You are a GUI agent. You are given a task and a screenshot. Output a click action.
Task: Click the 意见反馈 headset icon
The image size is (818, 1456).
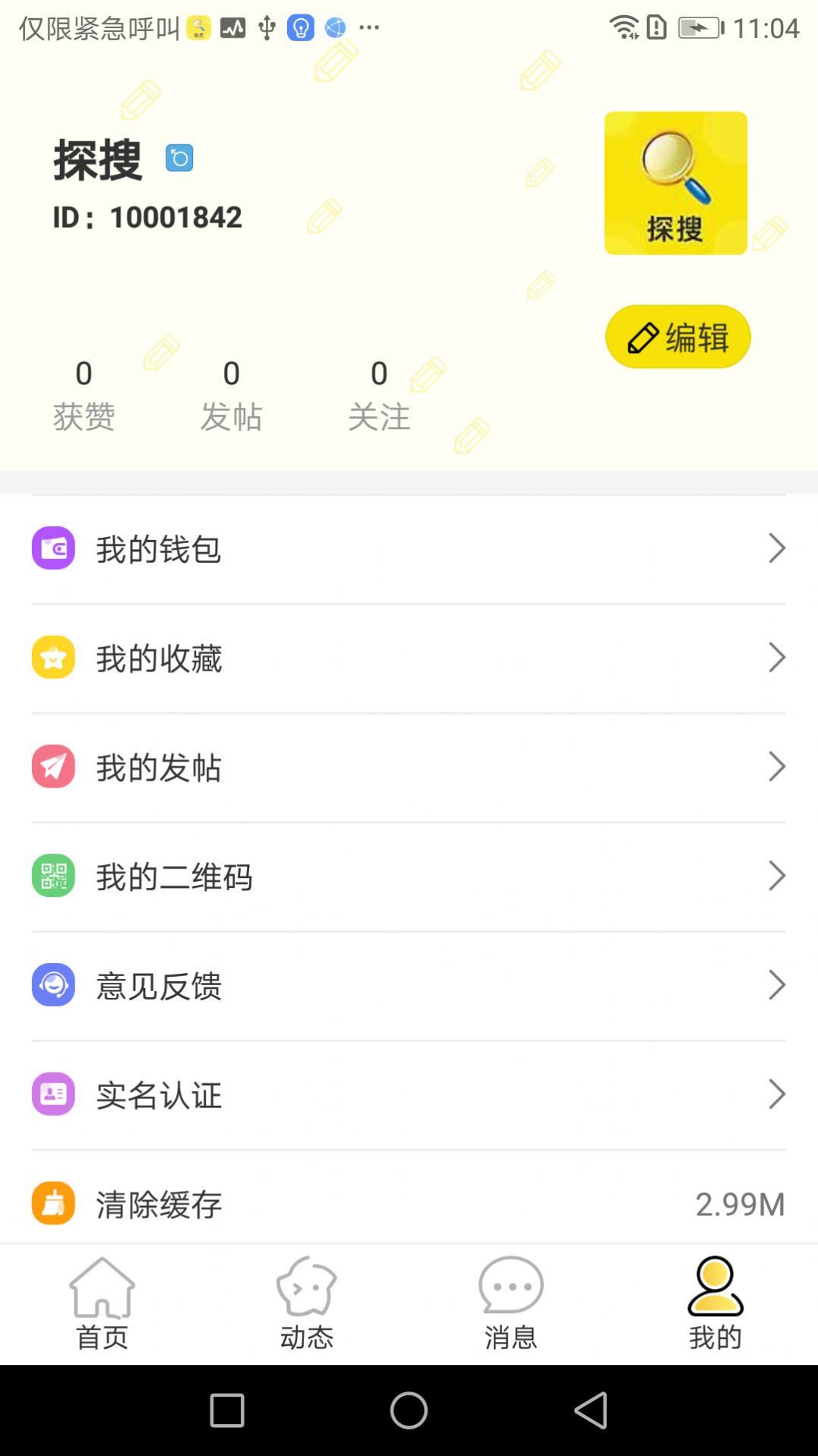point(52,985)
